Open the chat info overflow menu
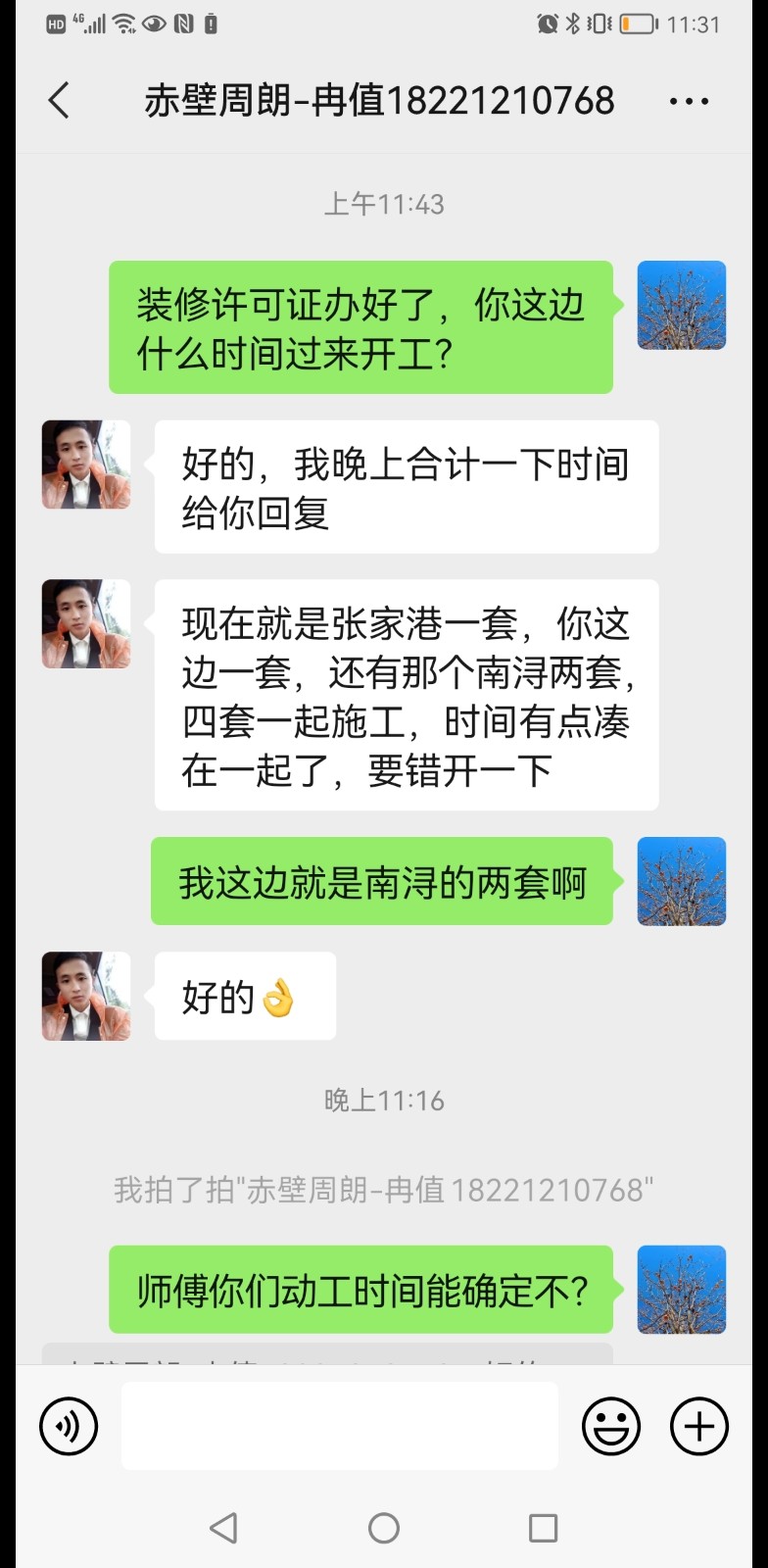The image size is (768, 1568). tap(689, 101)
